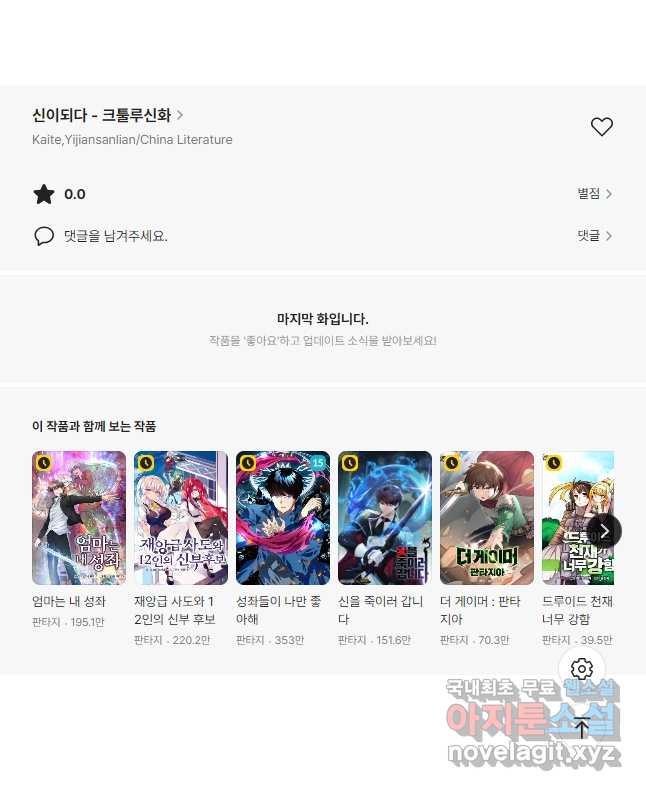Like this series with the heart icon
The height and width of the screenshot is (791, 646).
[601, 127]
